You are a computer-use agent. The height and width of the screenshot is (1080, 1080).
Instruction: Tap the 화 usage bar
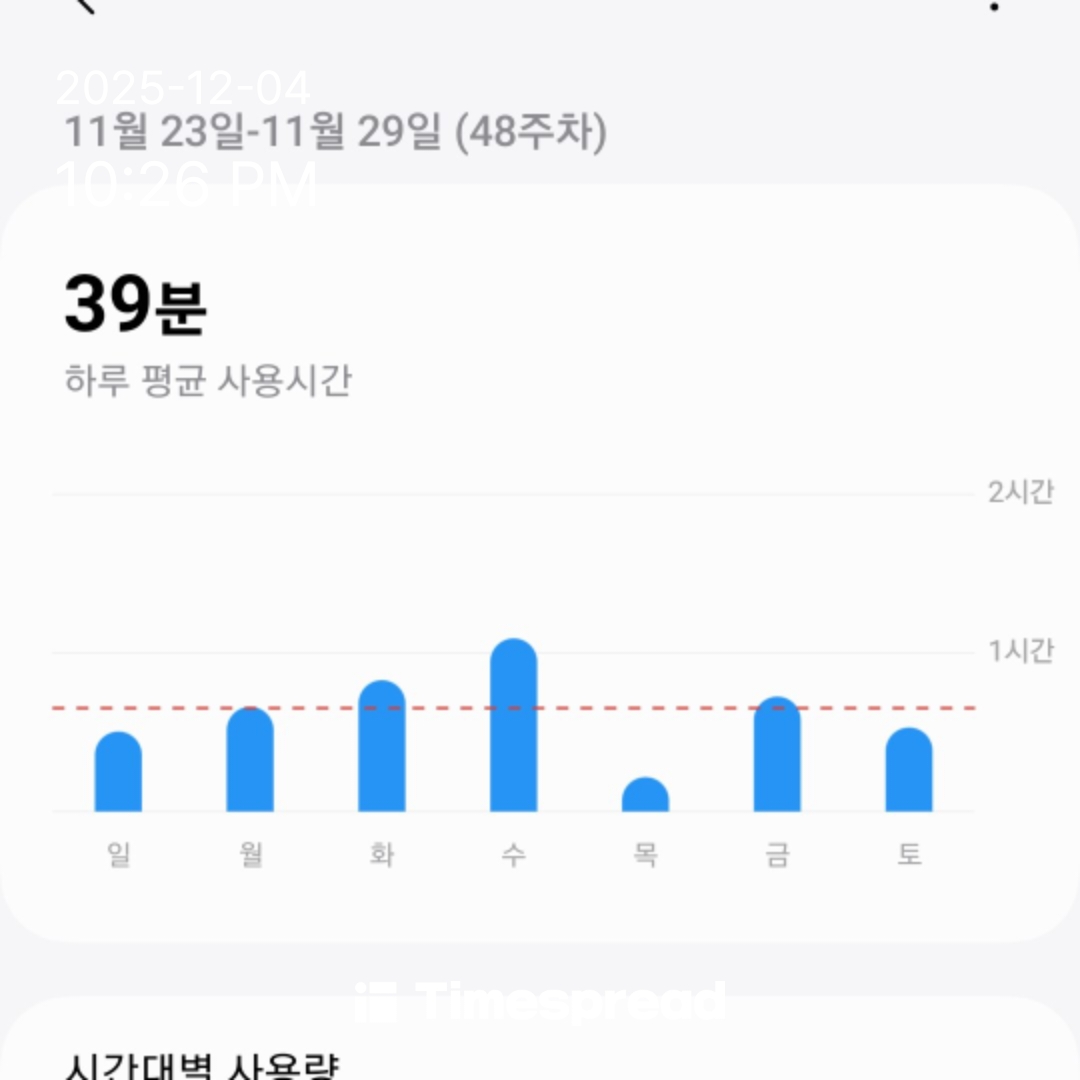pyautogui.click(x=382, y=747)
